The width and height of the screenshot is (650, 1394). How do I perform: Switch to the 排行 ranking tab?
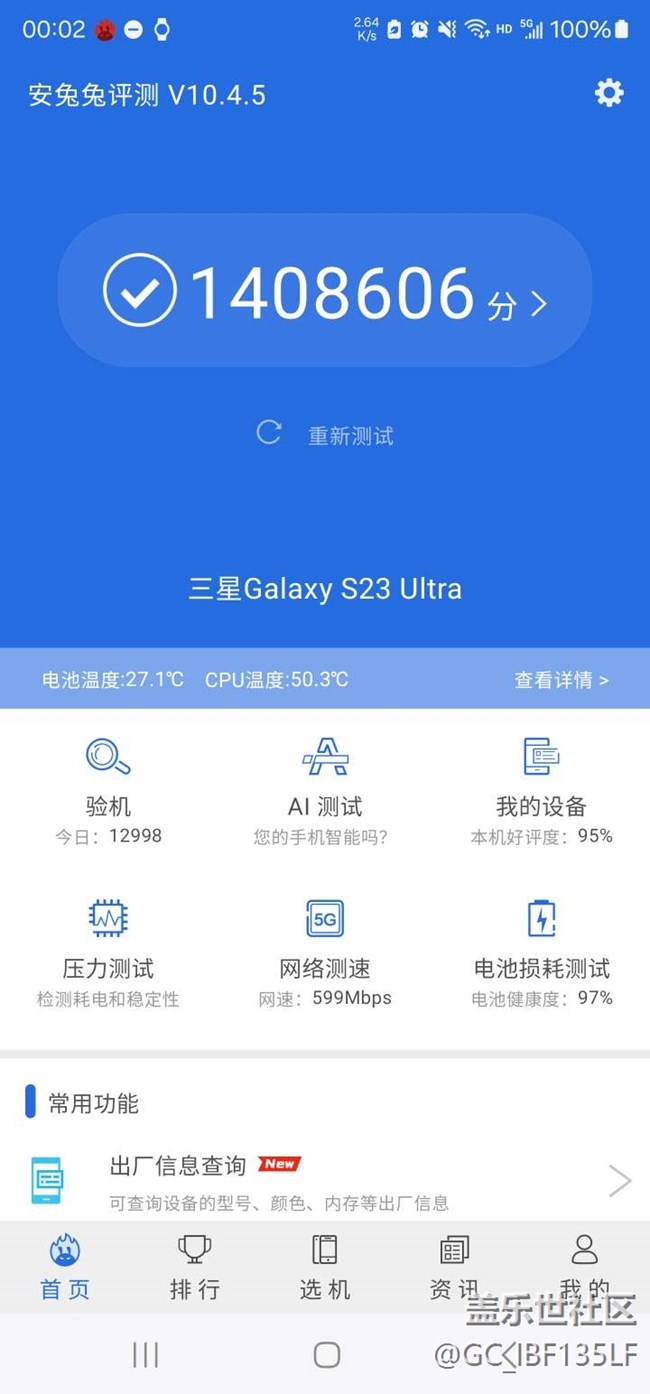coord(194,1266)
